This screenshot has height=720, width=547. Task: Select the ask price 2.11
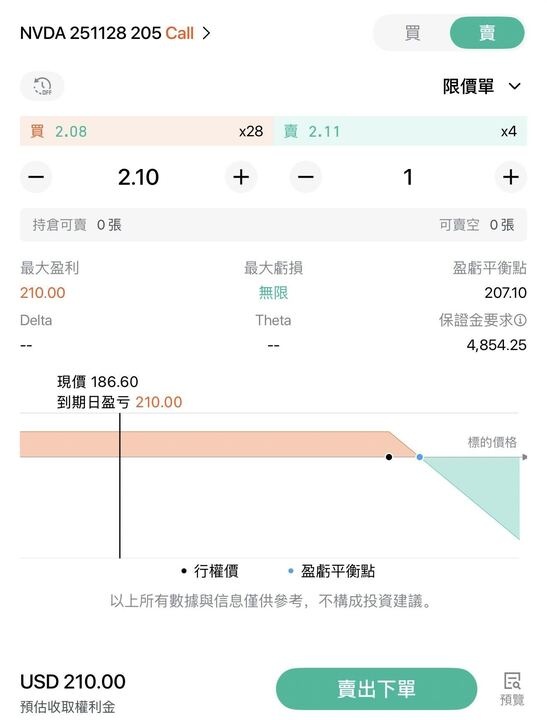click(x=400, y=131)
